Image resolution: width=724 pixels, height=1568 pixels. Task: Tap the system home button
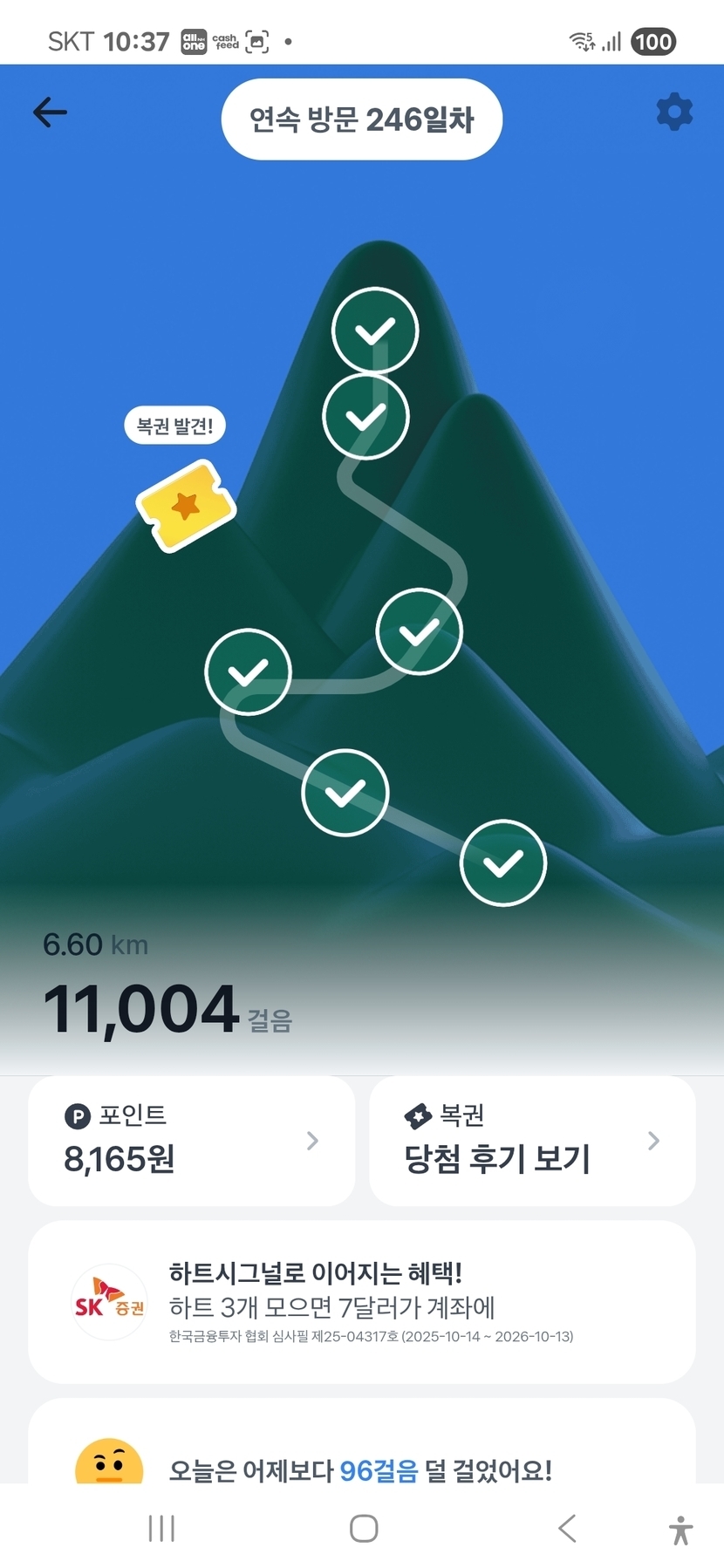tap(363, 1528)
